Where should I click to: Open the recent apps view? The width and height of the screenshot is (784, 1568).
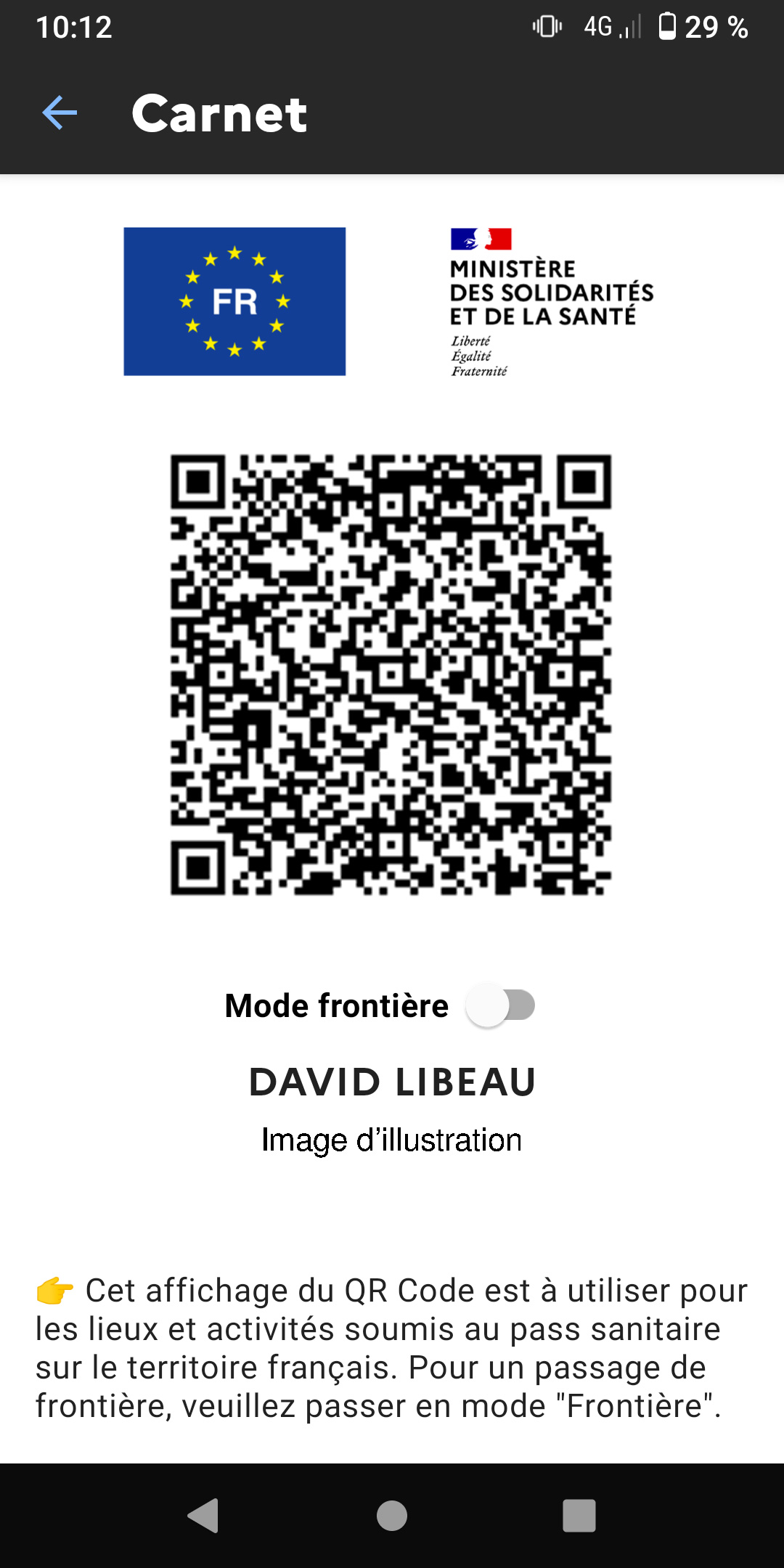click(x=579, y=1516)
